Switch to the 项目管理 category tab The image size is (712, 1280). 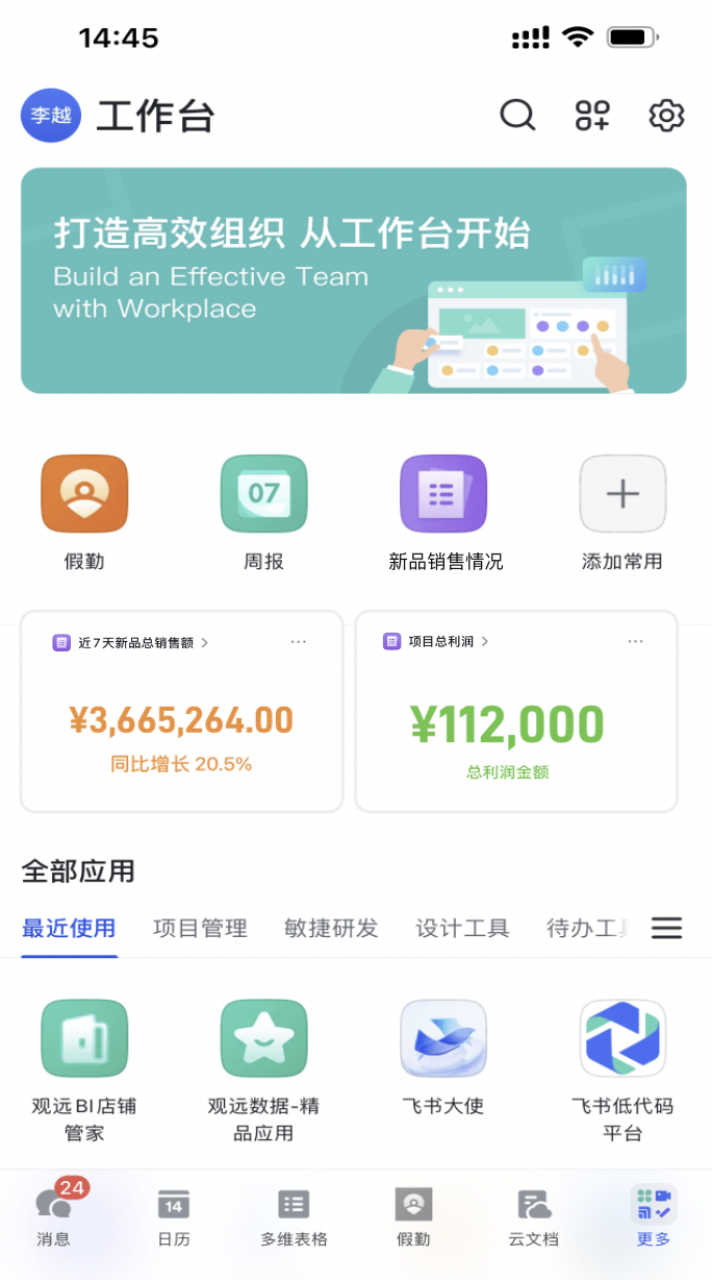click(200, 928)
